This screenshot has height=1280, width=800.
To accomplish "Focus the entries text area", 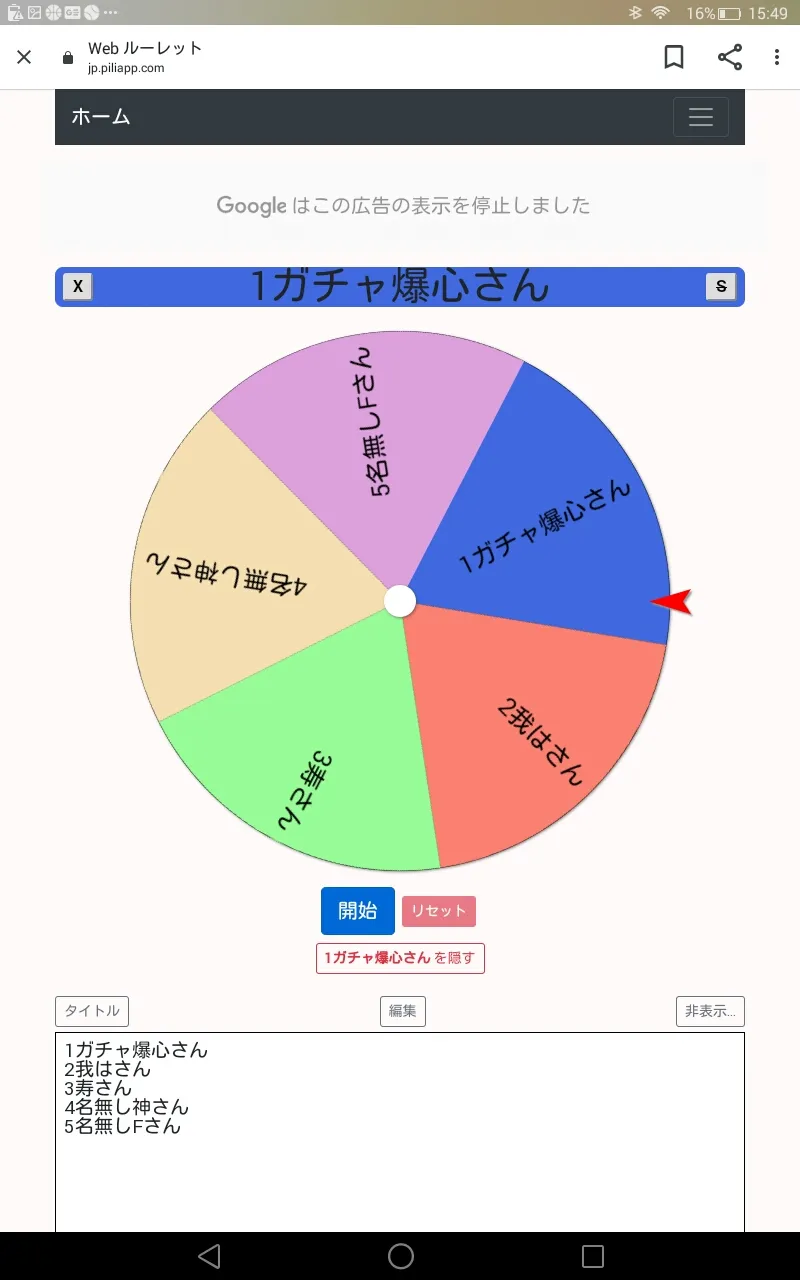I will click(x=400, y=1132).
